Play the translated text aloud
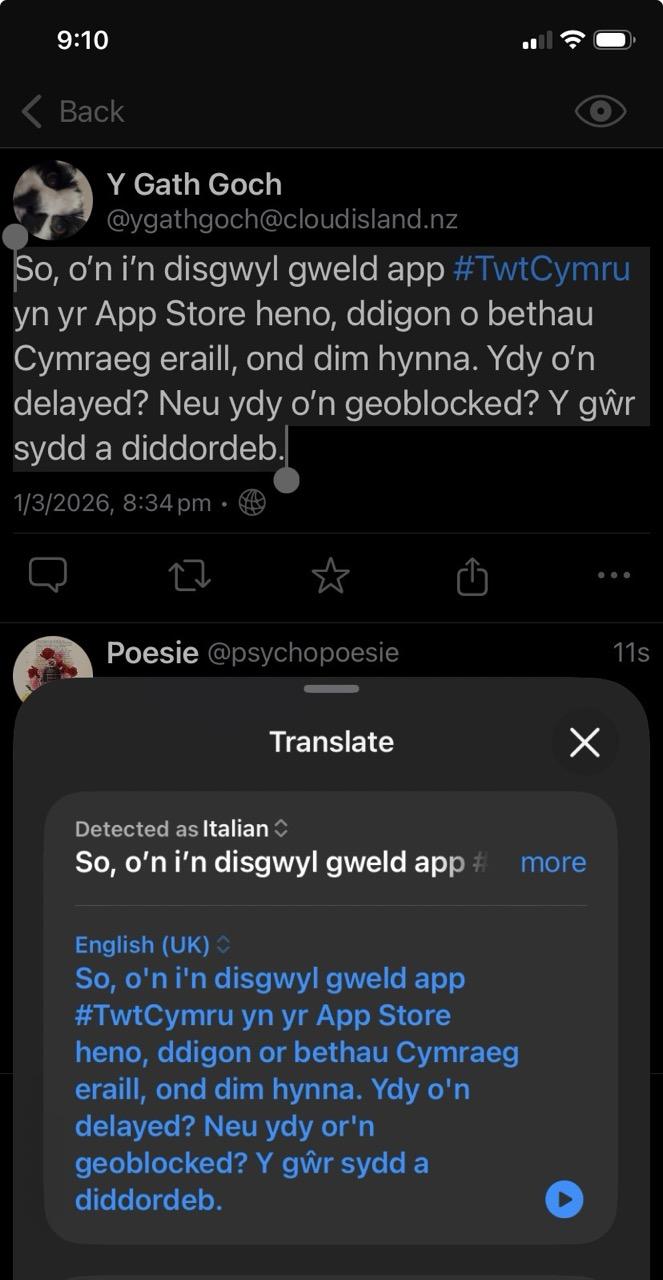Screen dimensions: 663x1280 [564, 1199]
